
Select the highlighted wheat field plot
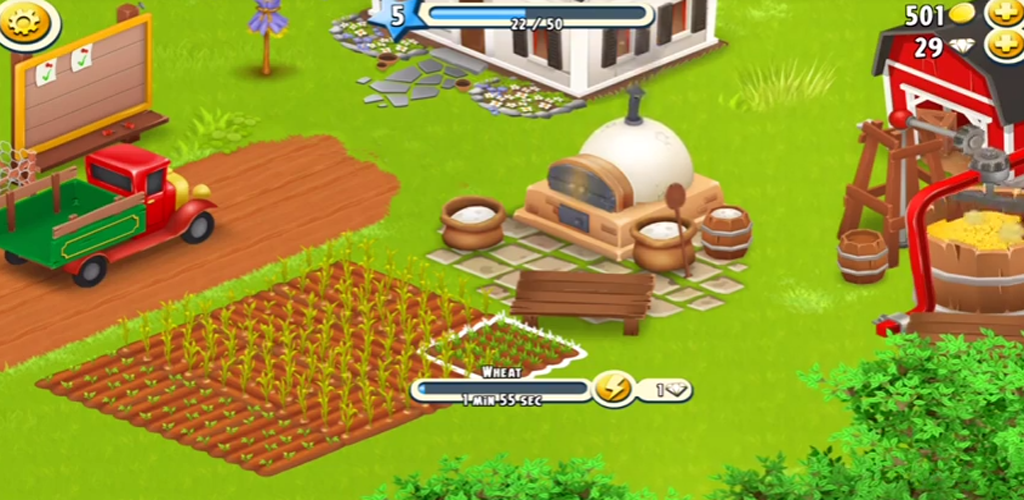pos(502,347)
